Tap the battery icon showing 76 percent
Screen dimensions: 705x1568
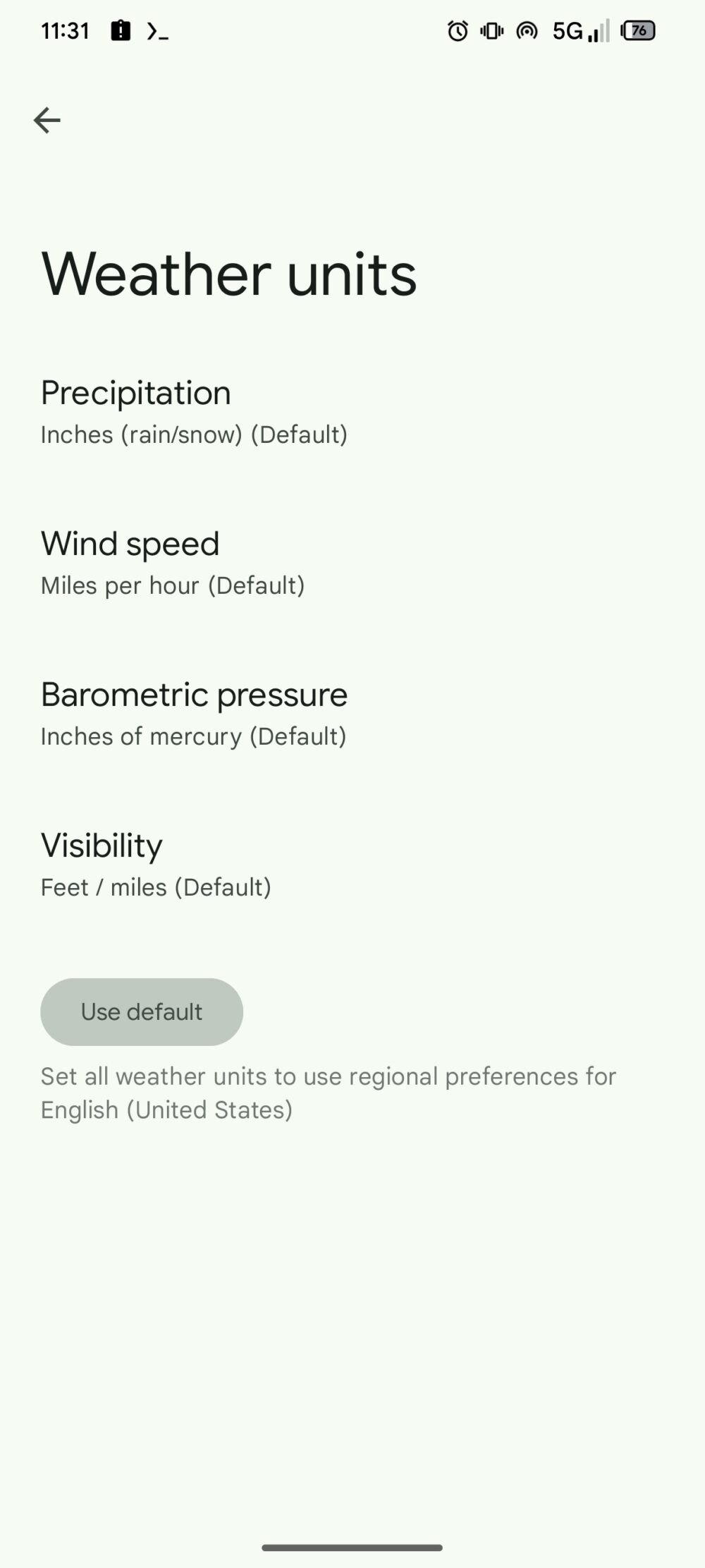click(x=638, y=30)
